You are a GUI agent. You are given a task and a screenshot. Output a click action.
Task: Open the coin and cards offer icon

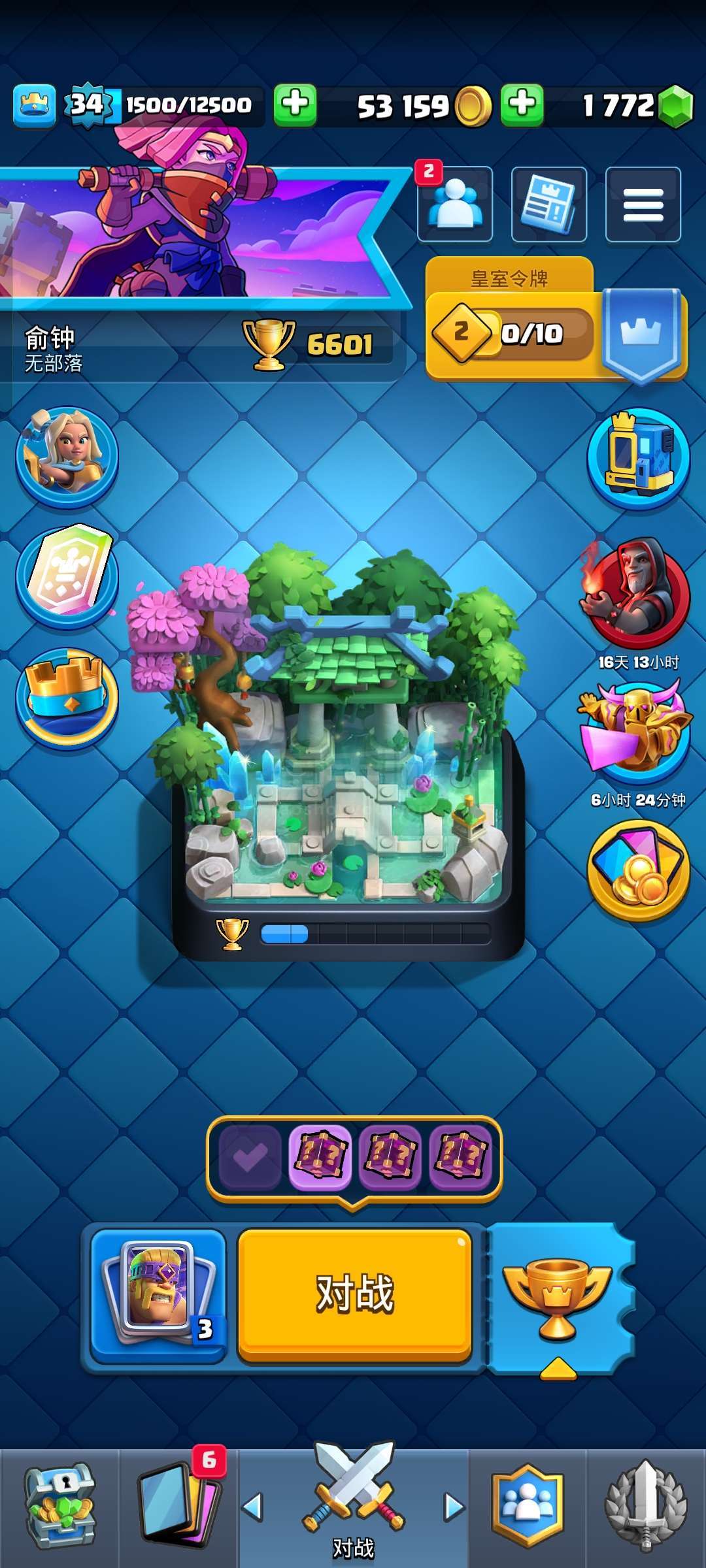638,871
